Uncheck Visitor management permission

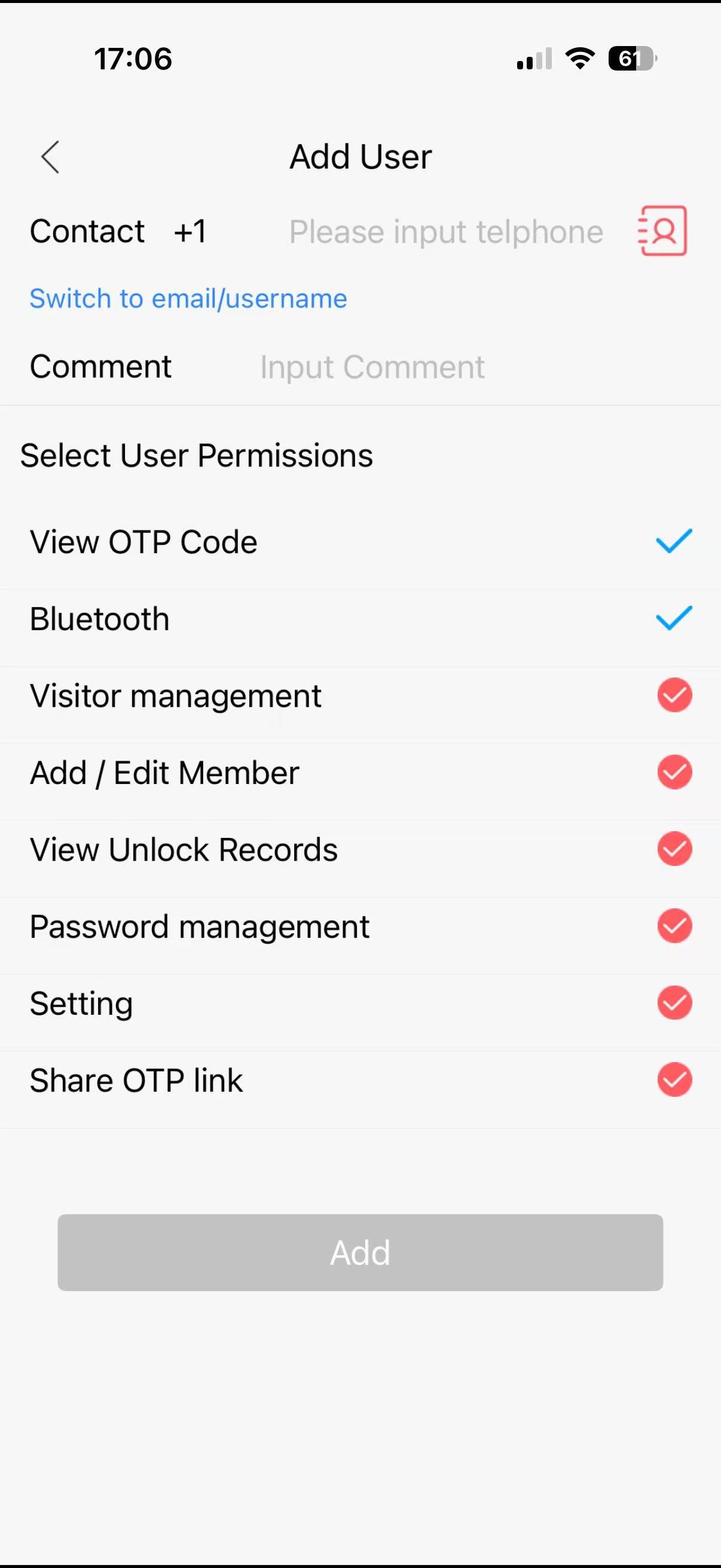tap(674, 695)
